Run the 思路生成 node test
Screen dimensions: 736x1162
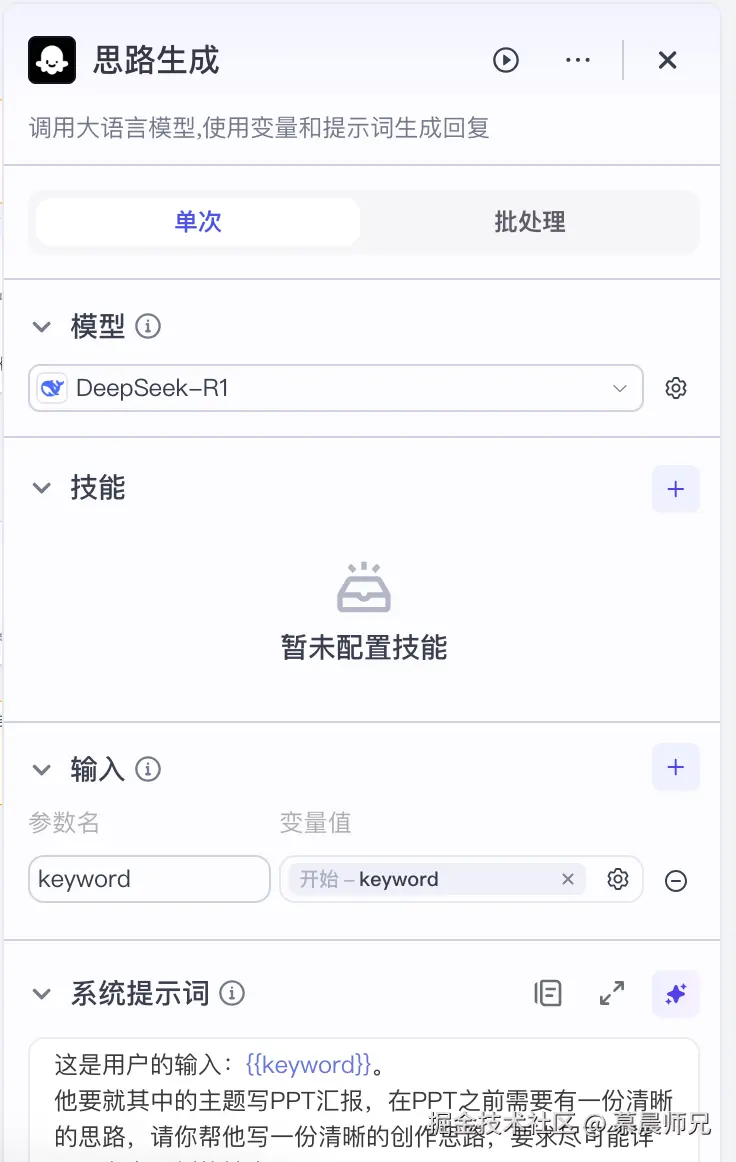(506, 60)
